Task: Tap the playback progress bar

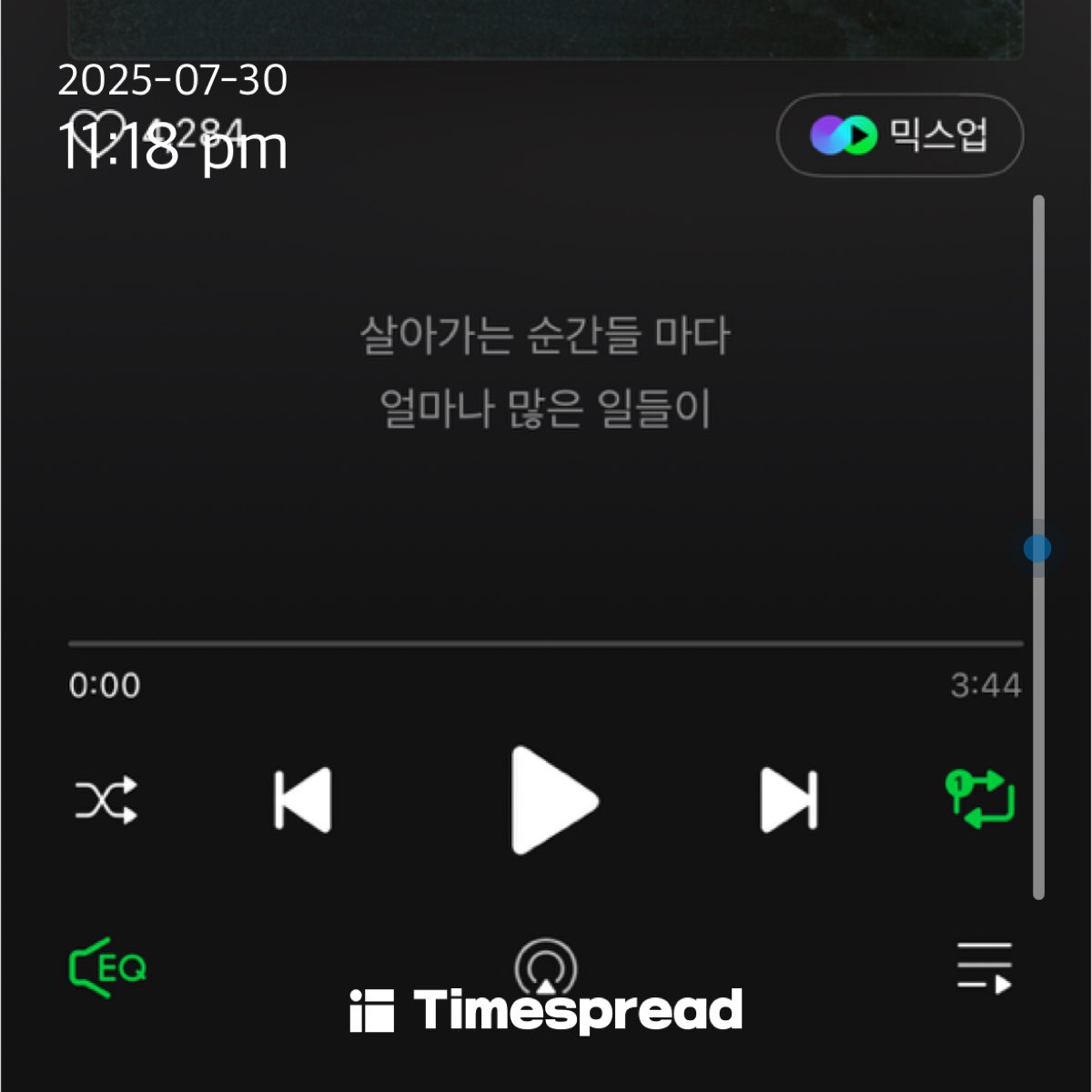Action: coord(546,643)
